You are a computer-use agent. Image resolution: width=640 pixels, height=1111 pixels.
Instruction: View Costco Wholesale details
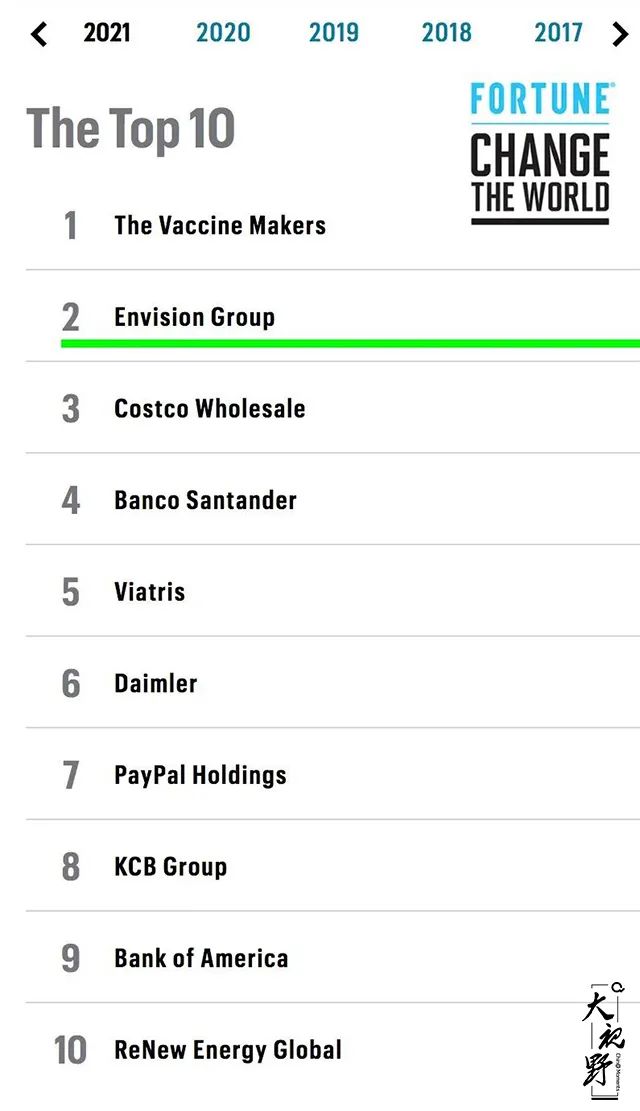210,408
